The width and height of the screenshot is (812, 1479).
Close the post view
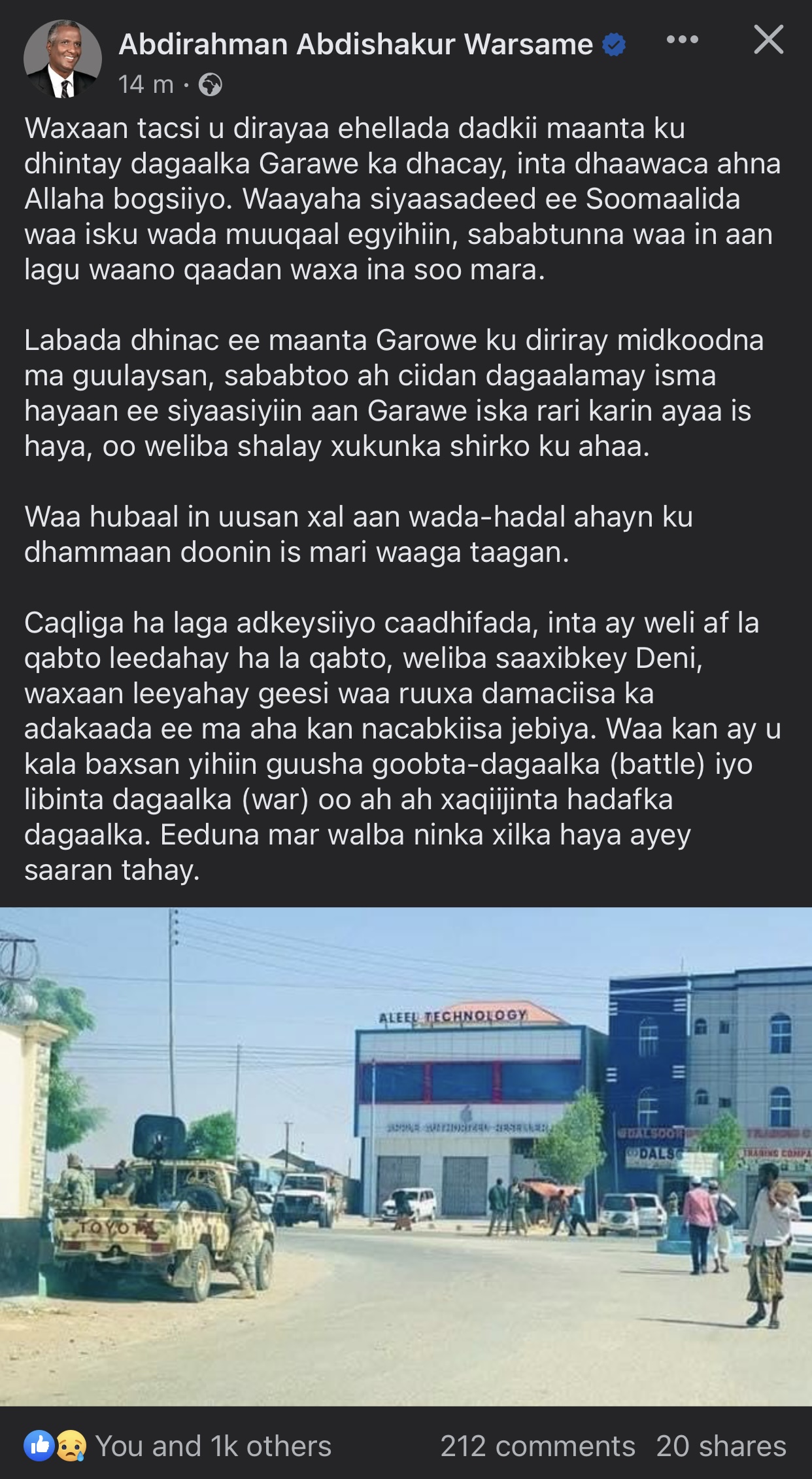768,40
